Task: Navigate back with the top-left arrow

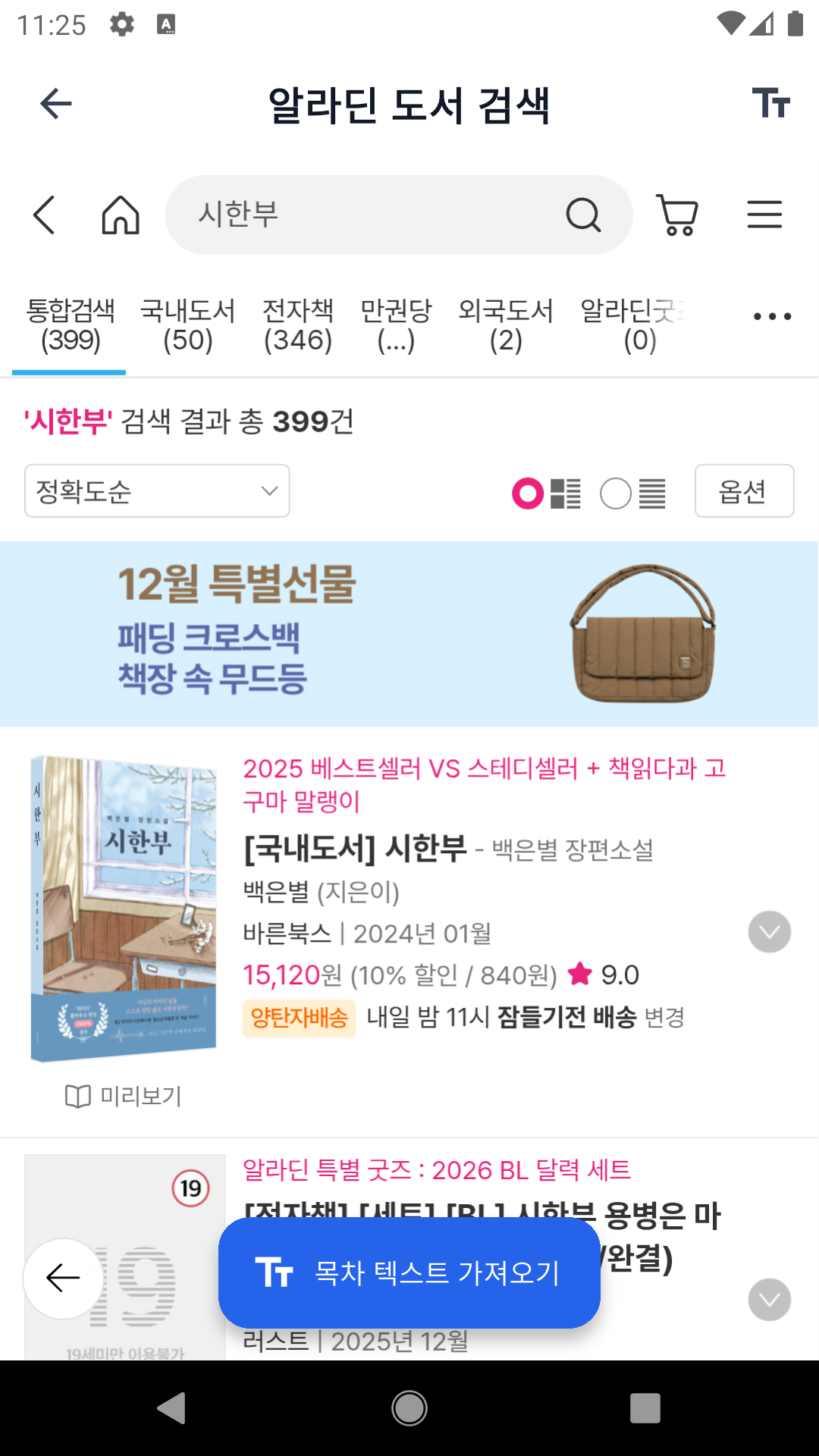Action: point(55,104)
